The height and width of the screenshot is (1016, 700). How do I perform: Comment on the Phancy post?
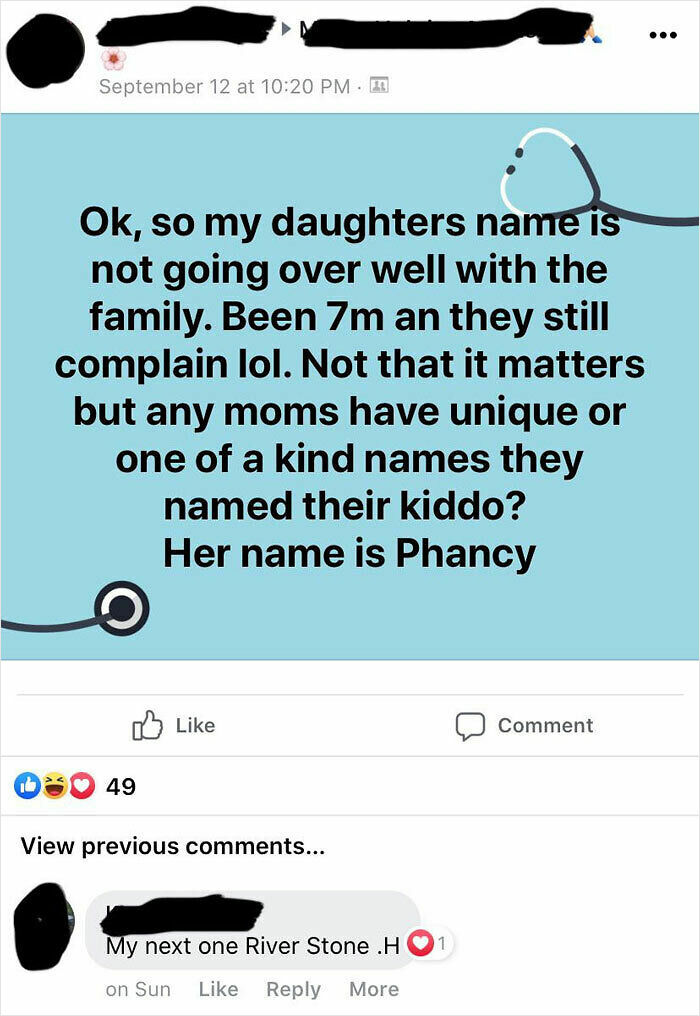pos(524,726)
